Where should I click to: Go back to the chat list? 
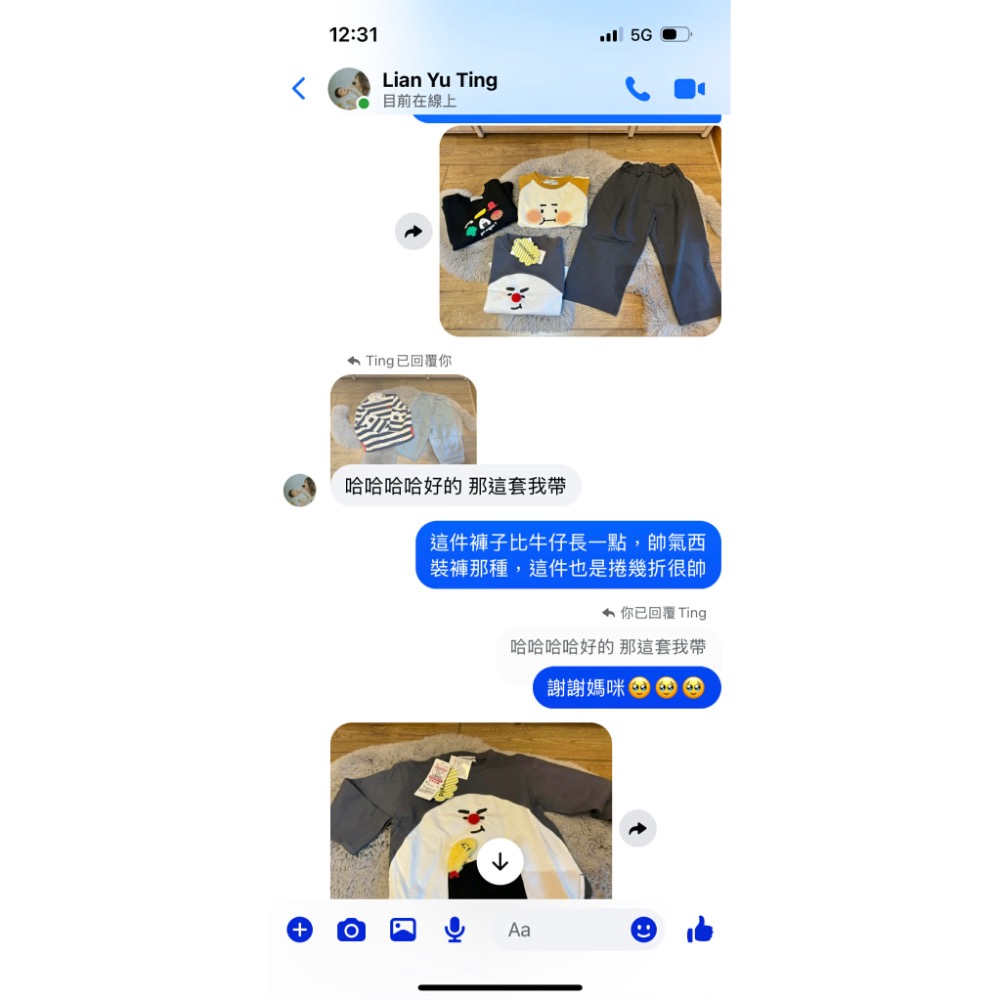pyautogui.click(x=298, y=89)
